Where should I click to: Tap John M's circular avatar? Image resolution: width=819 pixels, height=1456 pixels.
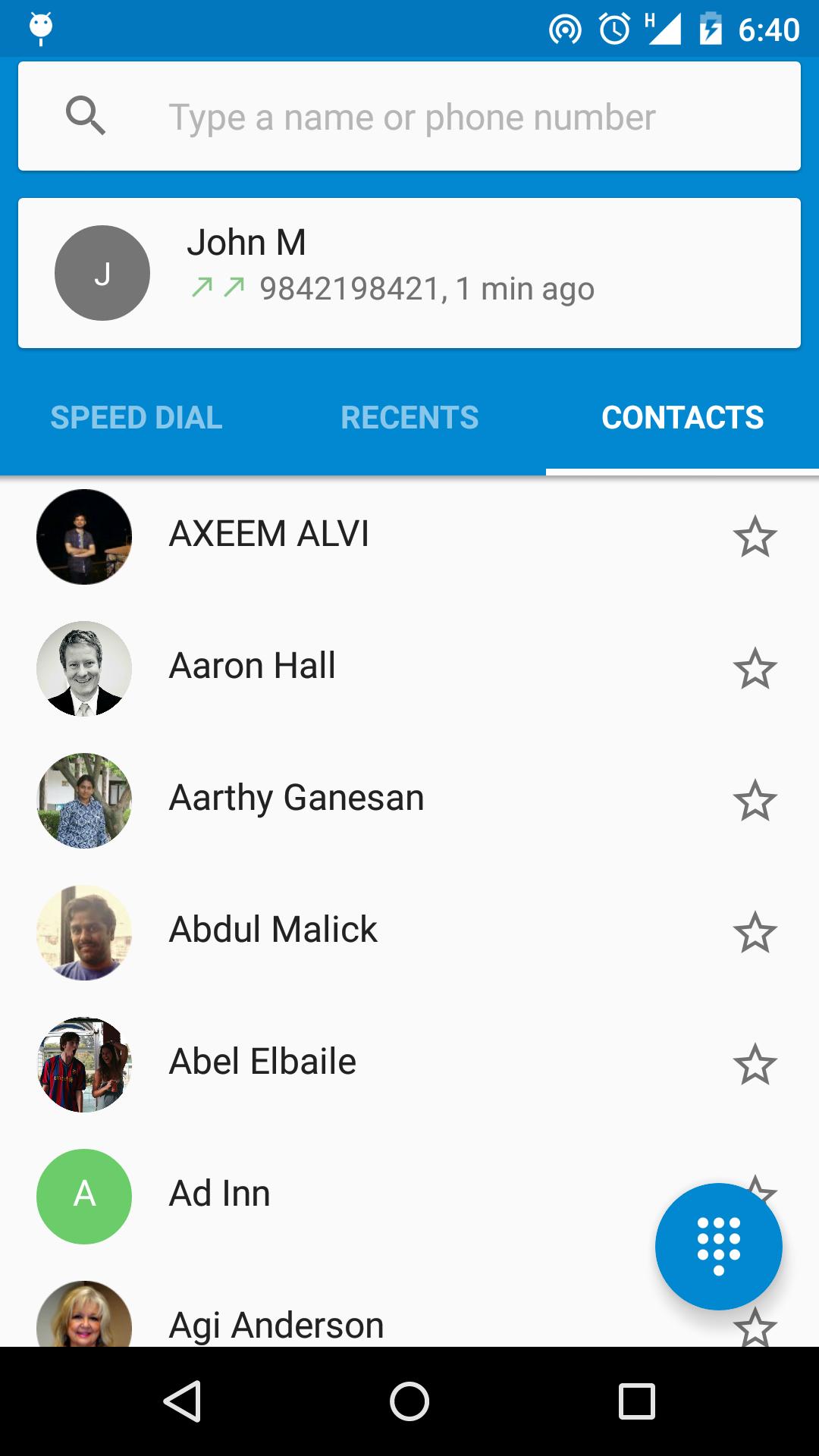click(x=103, y=272)
